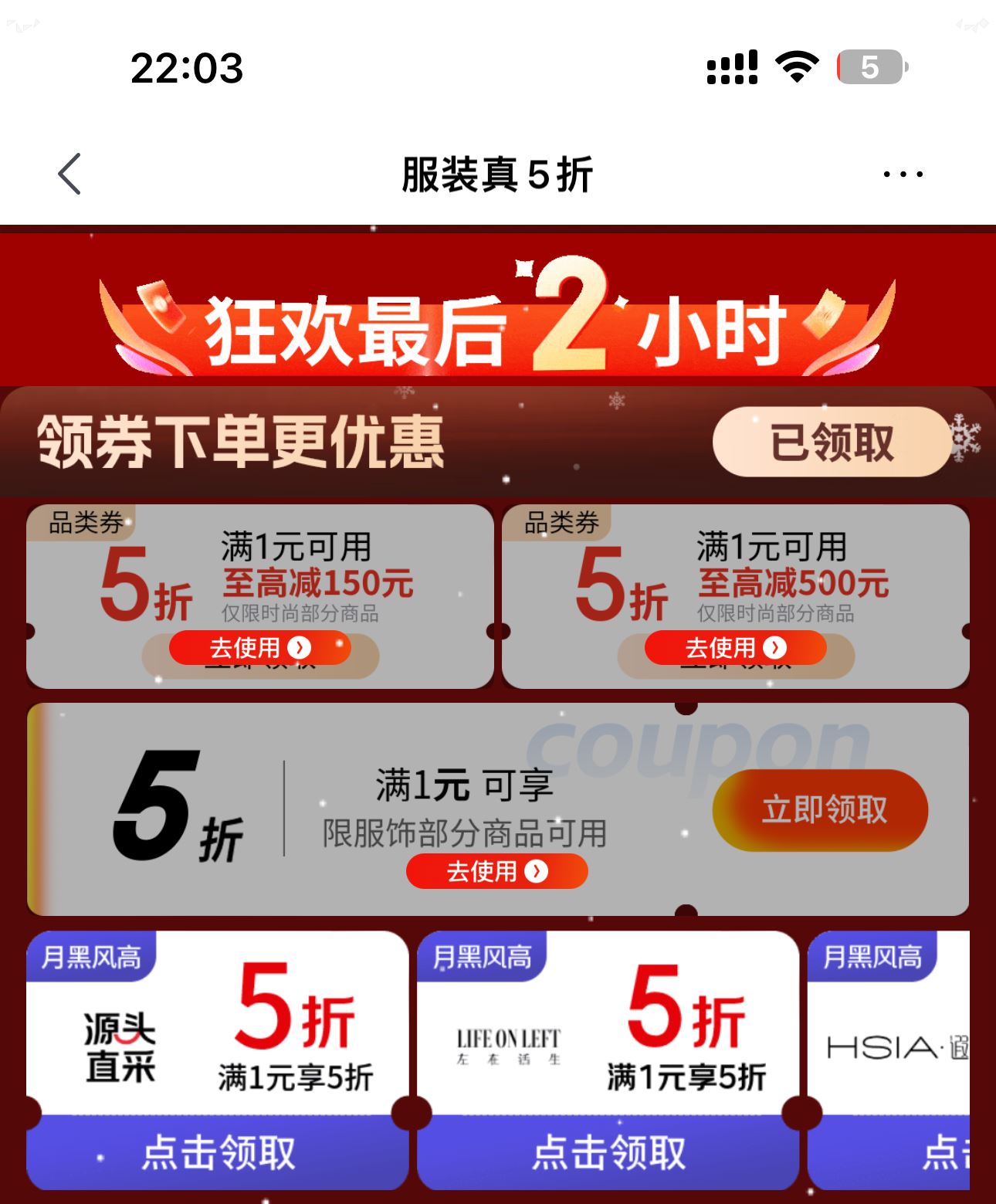Tap the 已领取 button

832,442
